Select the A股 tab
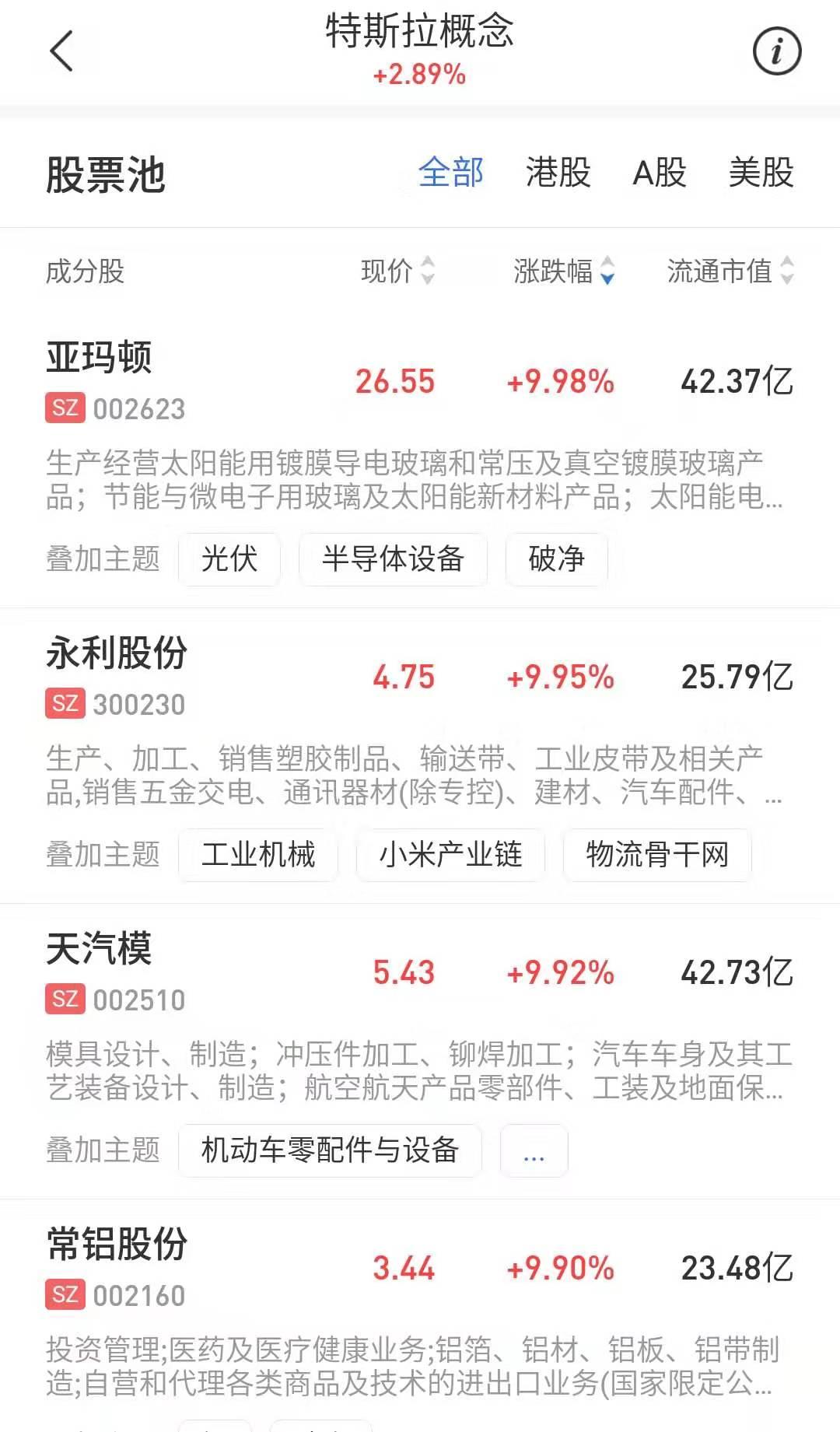Image resolution: width=840 pixels, height=1432 pixels. (x=660, y=173)
